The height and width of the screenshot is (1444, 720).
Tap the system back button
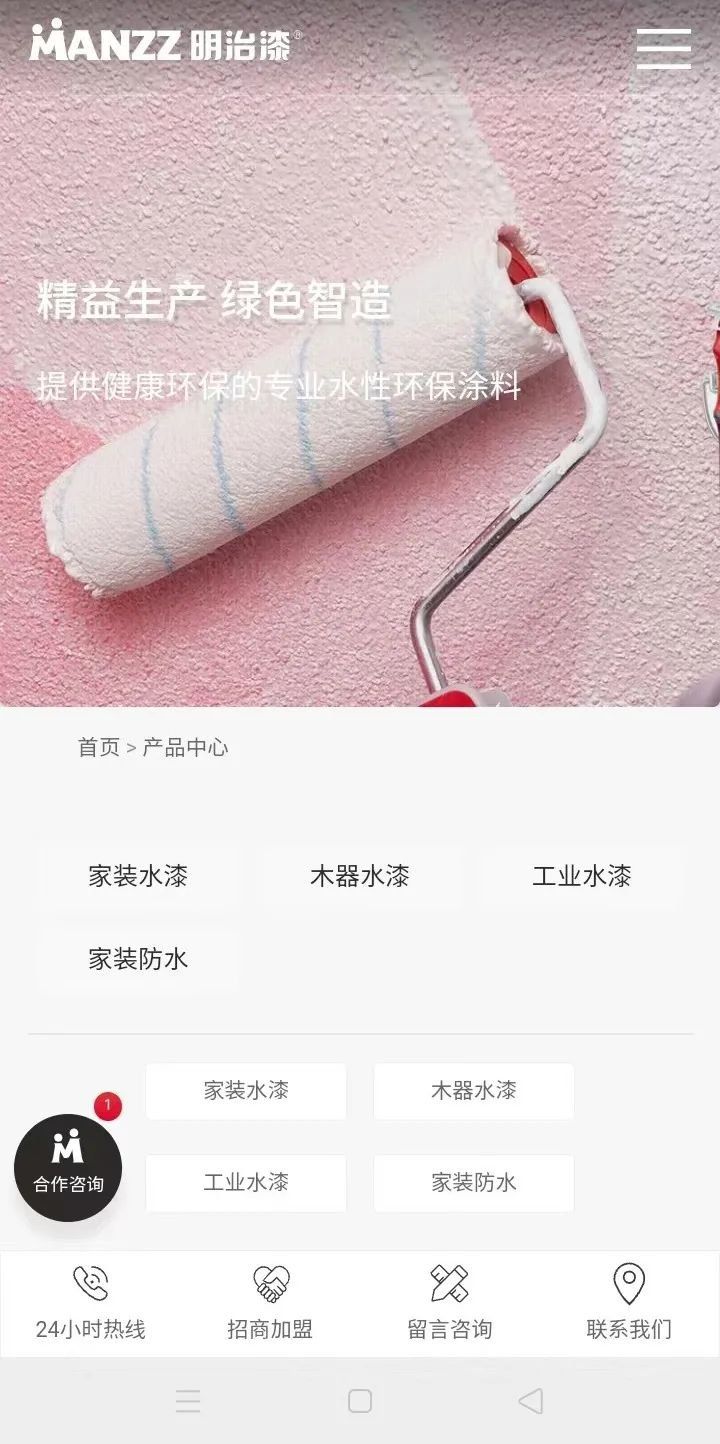click(x=531, y=1401)
